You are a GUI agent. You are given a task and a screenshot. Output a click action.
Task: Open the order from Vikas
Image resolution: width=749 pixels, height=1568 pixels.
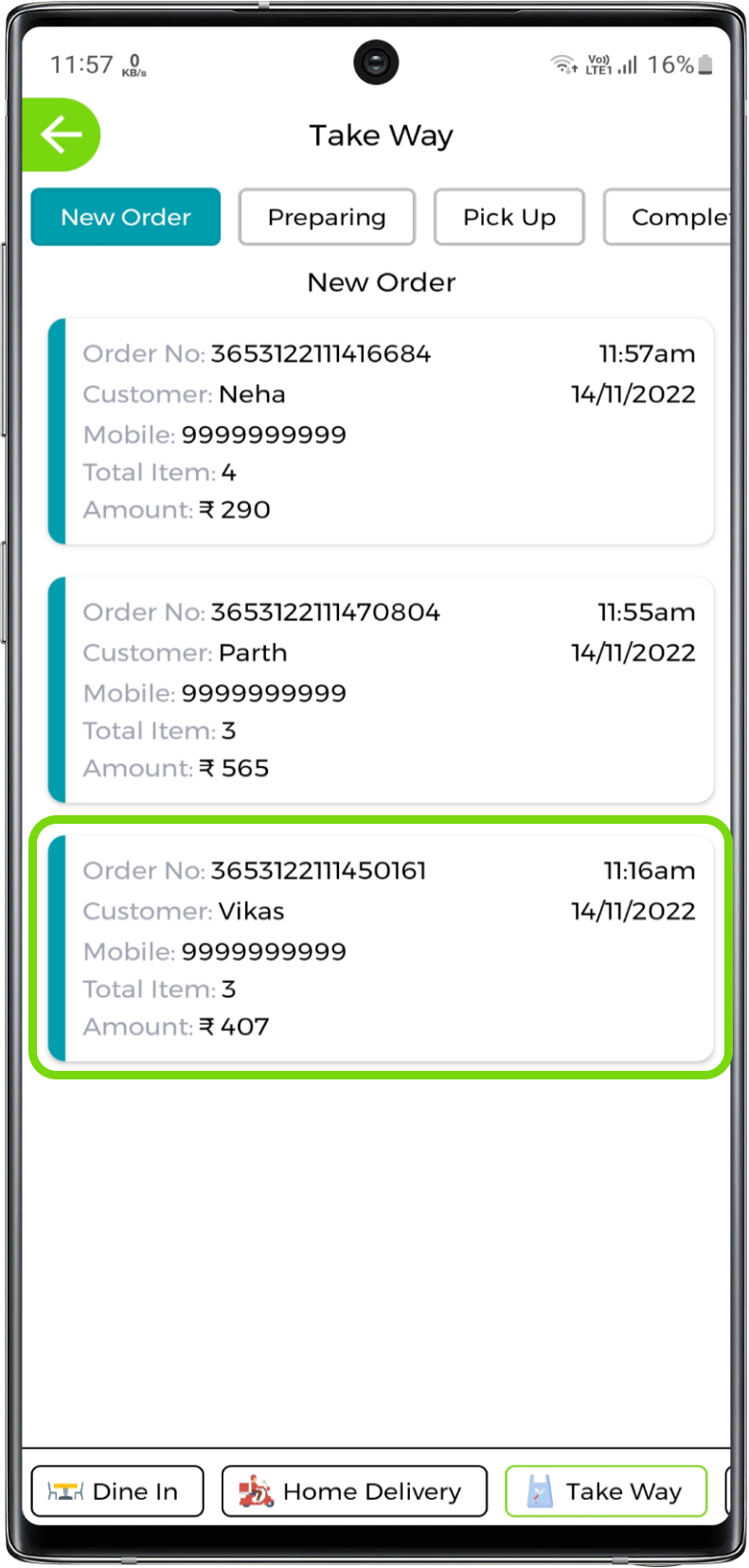(381, 949)
